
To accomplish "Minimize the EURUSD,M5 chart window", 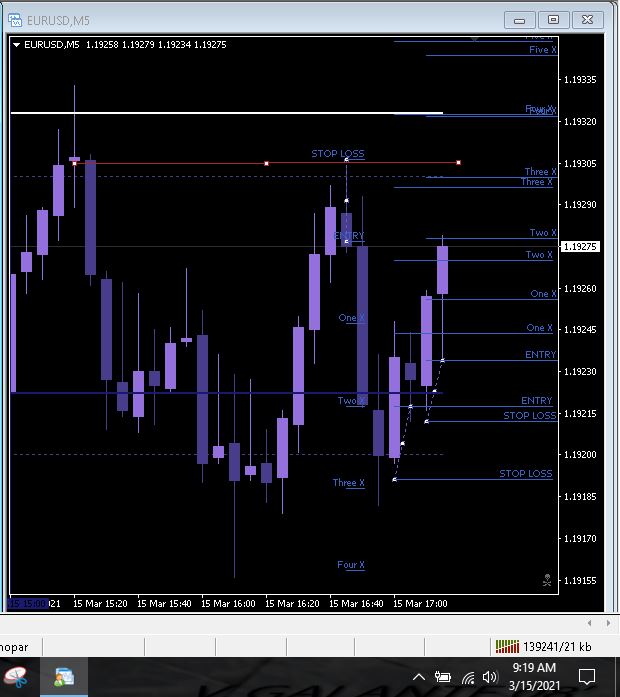I will coord(519,18).
